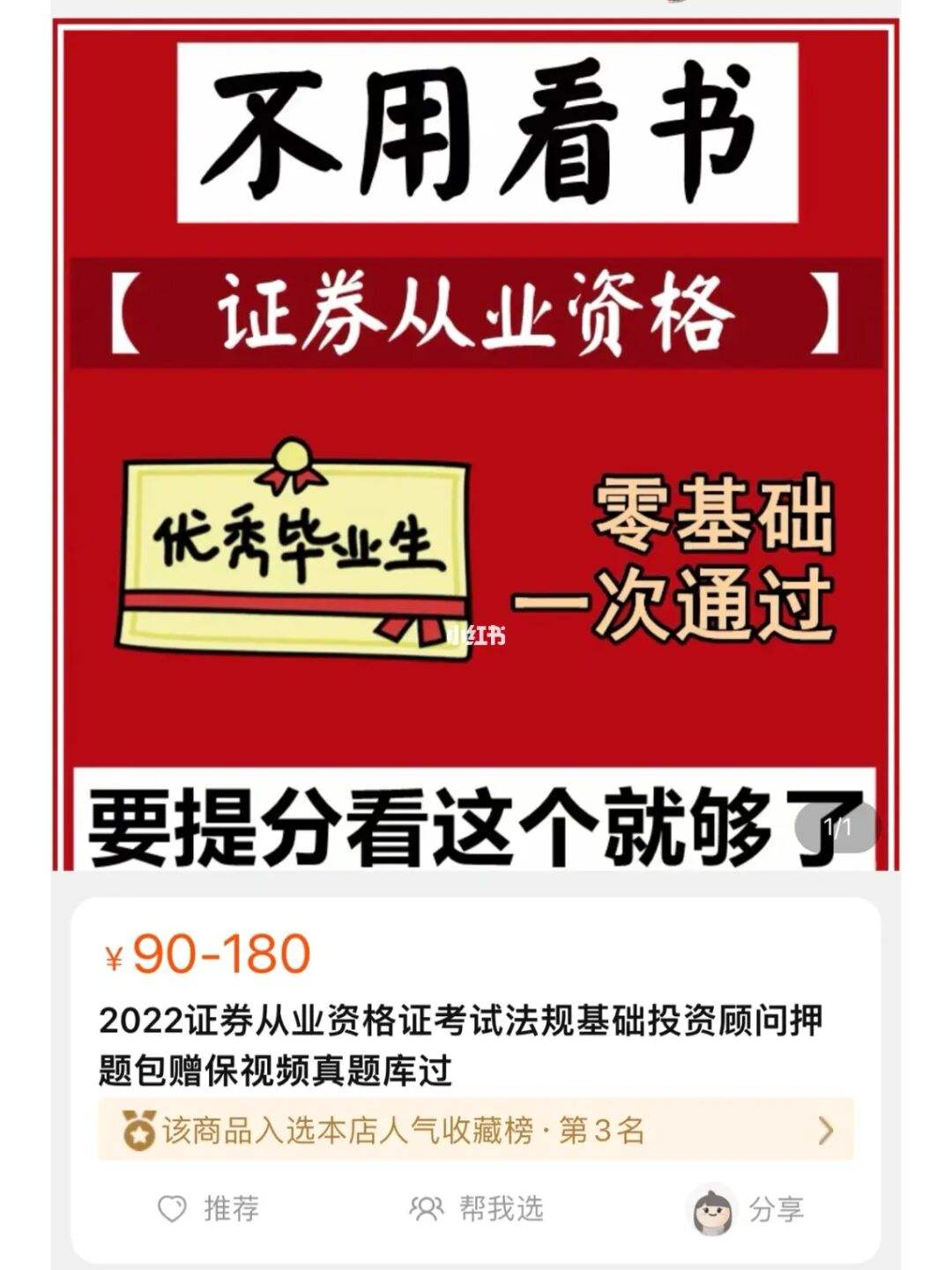
Task: Open the main product image full view
Action: coord(476,441)
